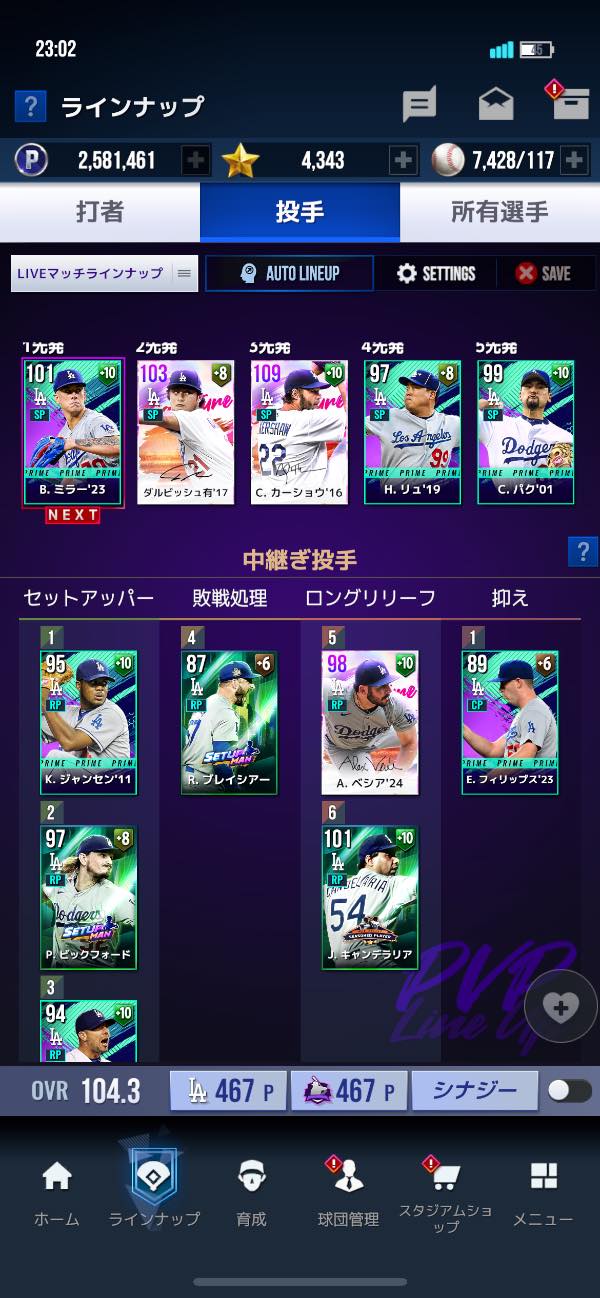Switch to the 打者 tab
Viewport: 600px width, 1298px height.
100,212
